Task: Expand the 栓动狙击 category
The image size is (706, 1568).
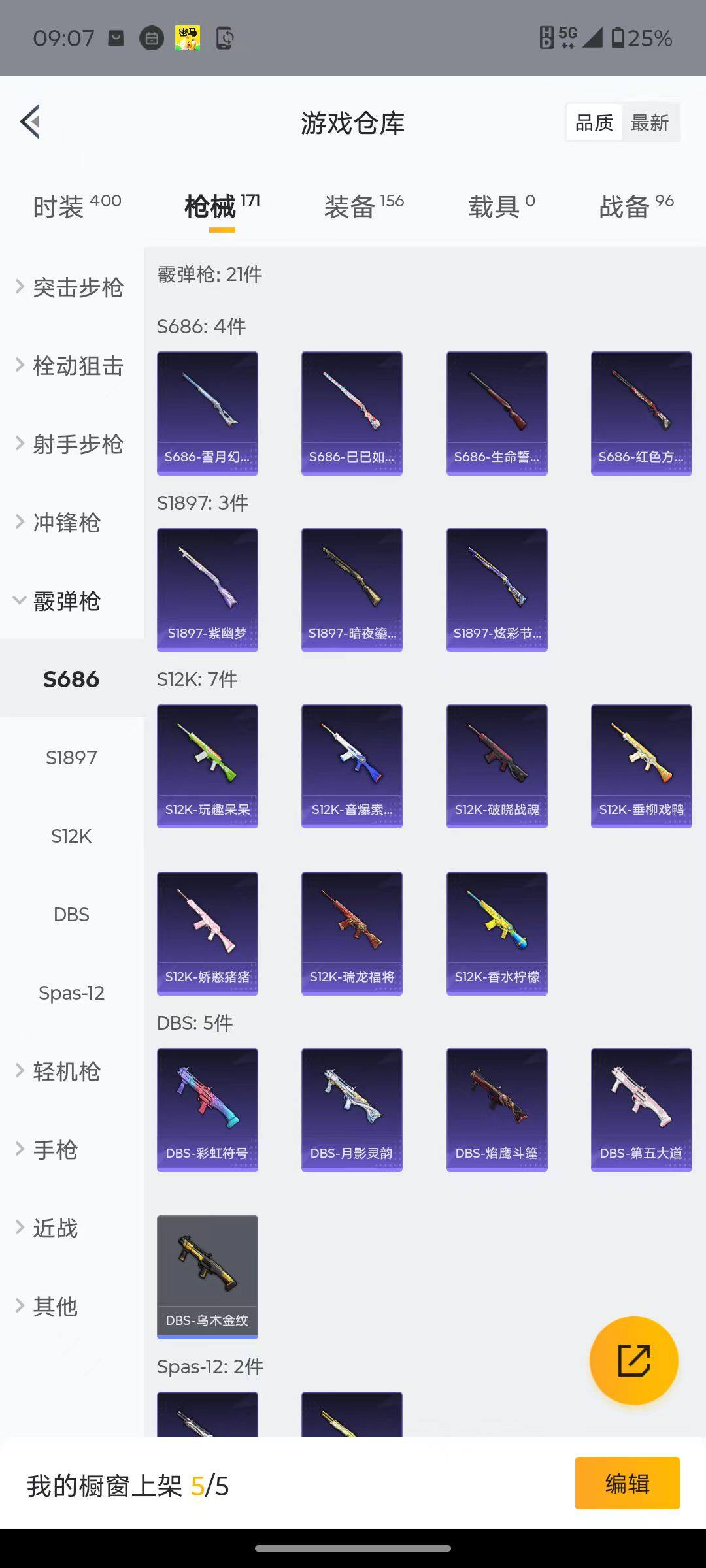Action: pyautogui.click(x=71, y=366)
